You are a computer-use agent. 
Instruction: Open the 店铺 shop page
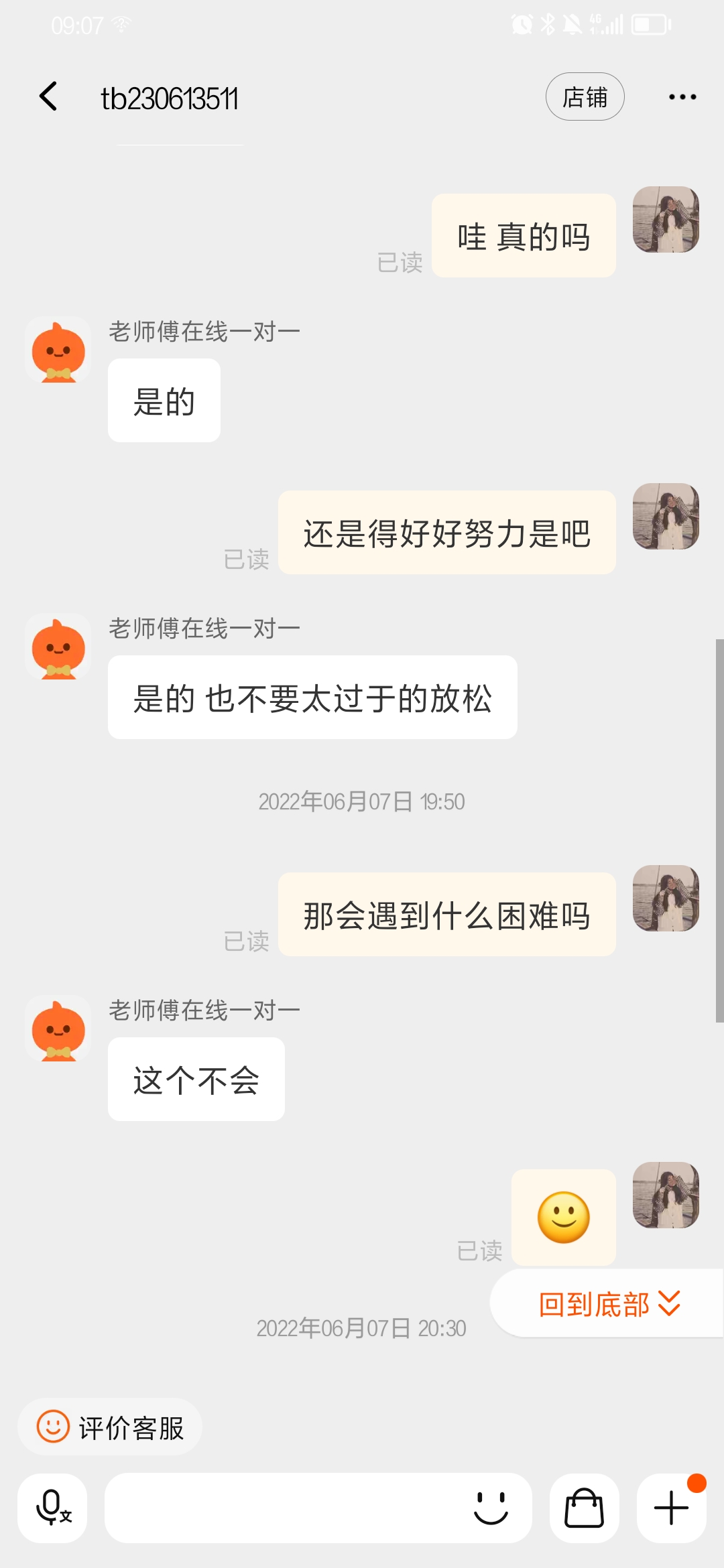click(x=585, y=97)
